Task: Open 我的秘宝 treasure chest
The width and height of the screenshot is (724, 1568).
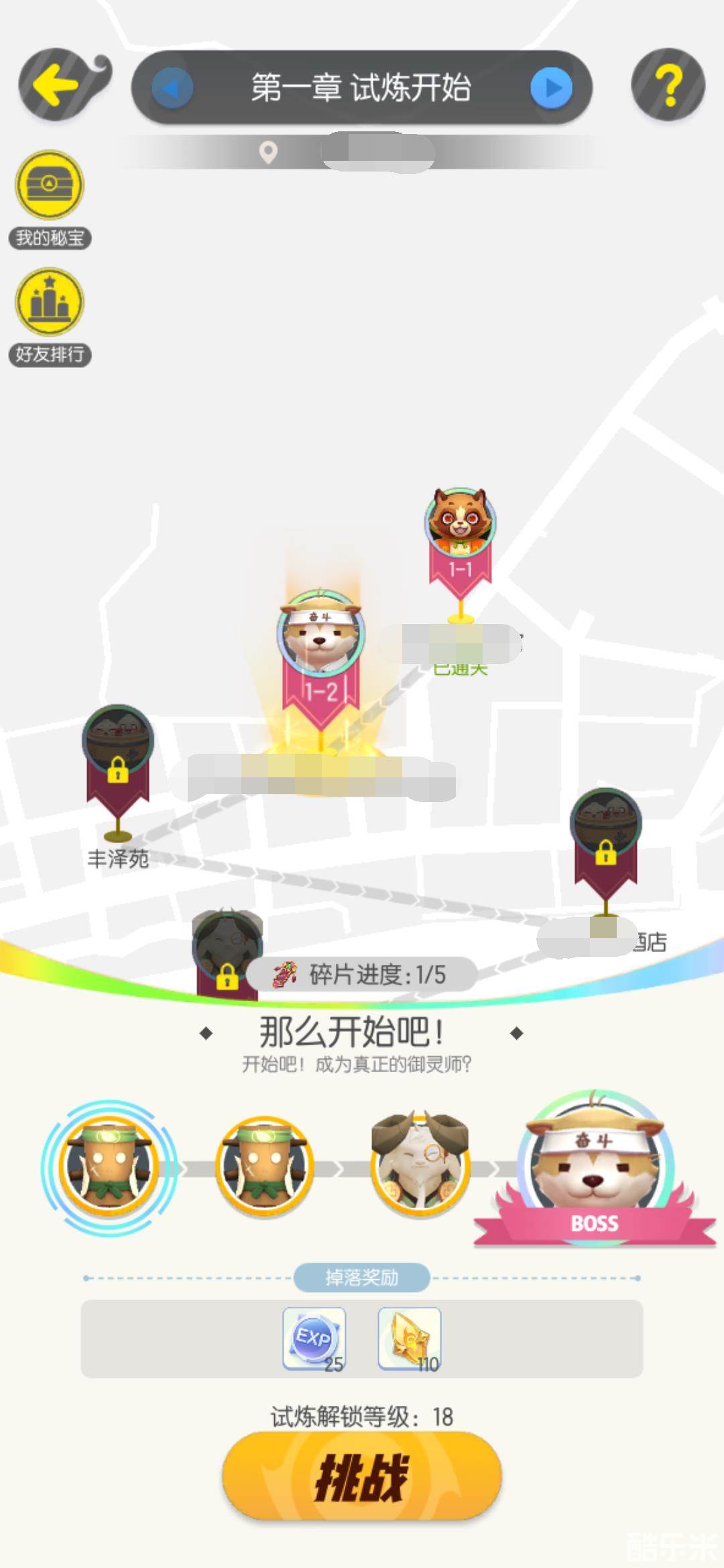Action: pos(50,186)
